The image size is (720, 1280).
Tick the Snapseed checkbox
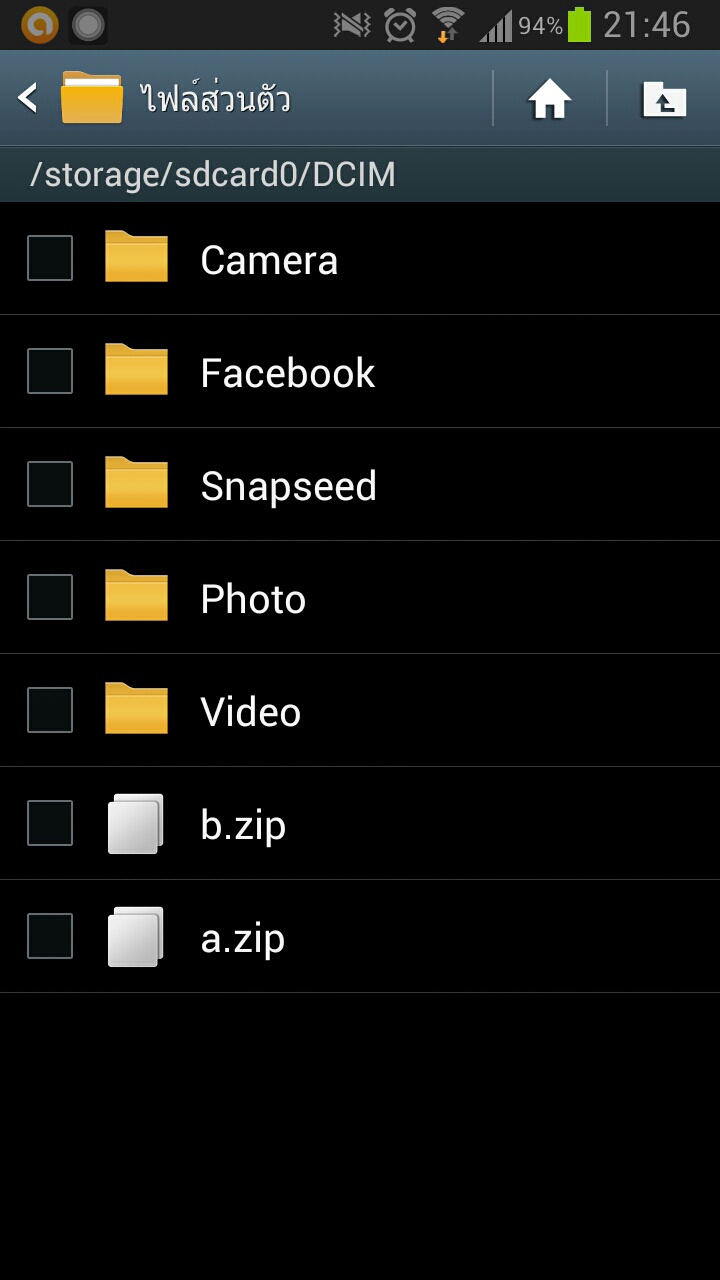[50, 484]
